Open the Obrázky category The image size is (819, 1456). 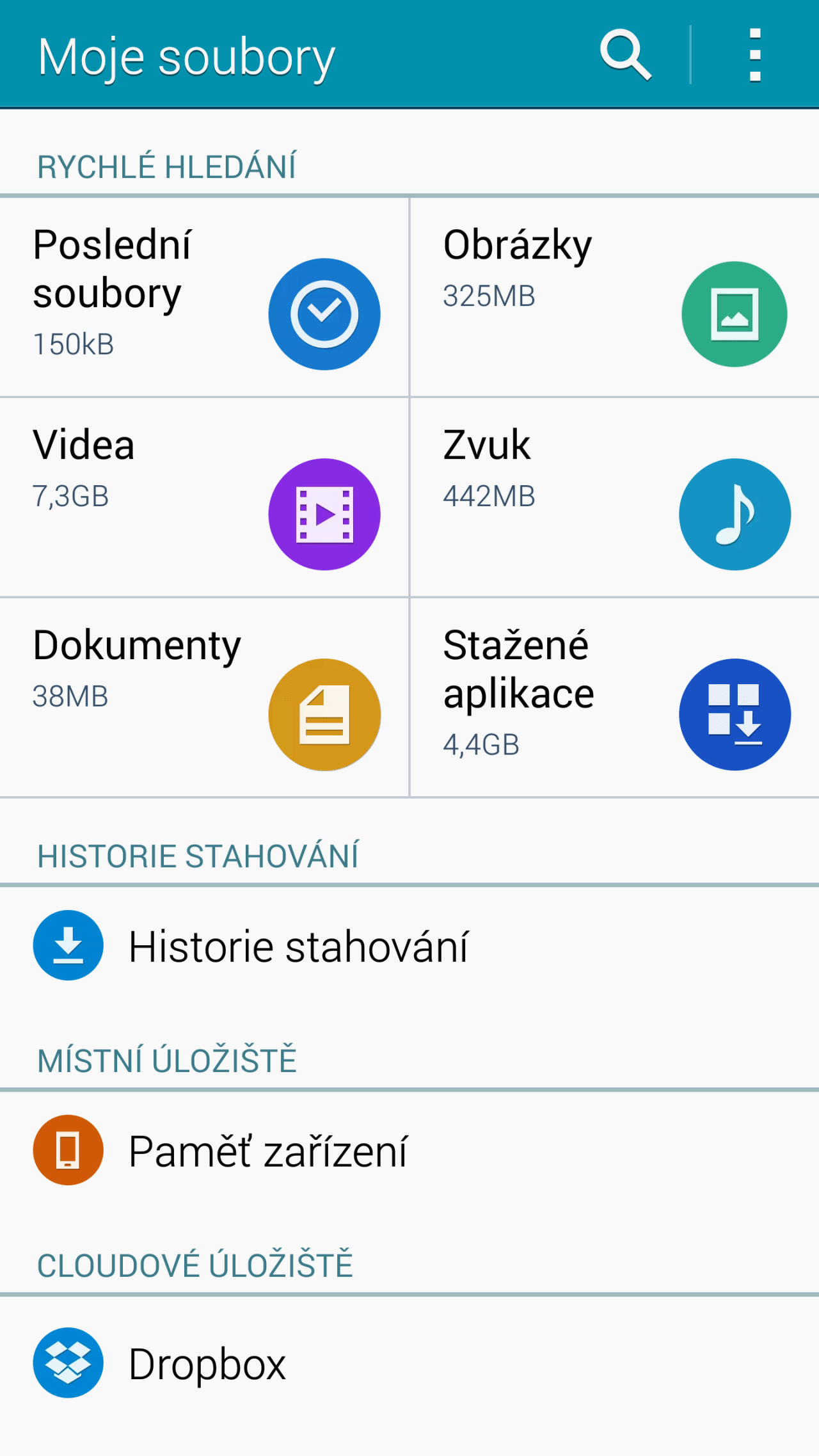tap(614, 298)
